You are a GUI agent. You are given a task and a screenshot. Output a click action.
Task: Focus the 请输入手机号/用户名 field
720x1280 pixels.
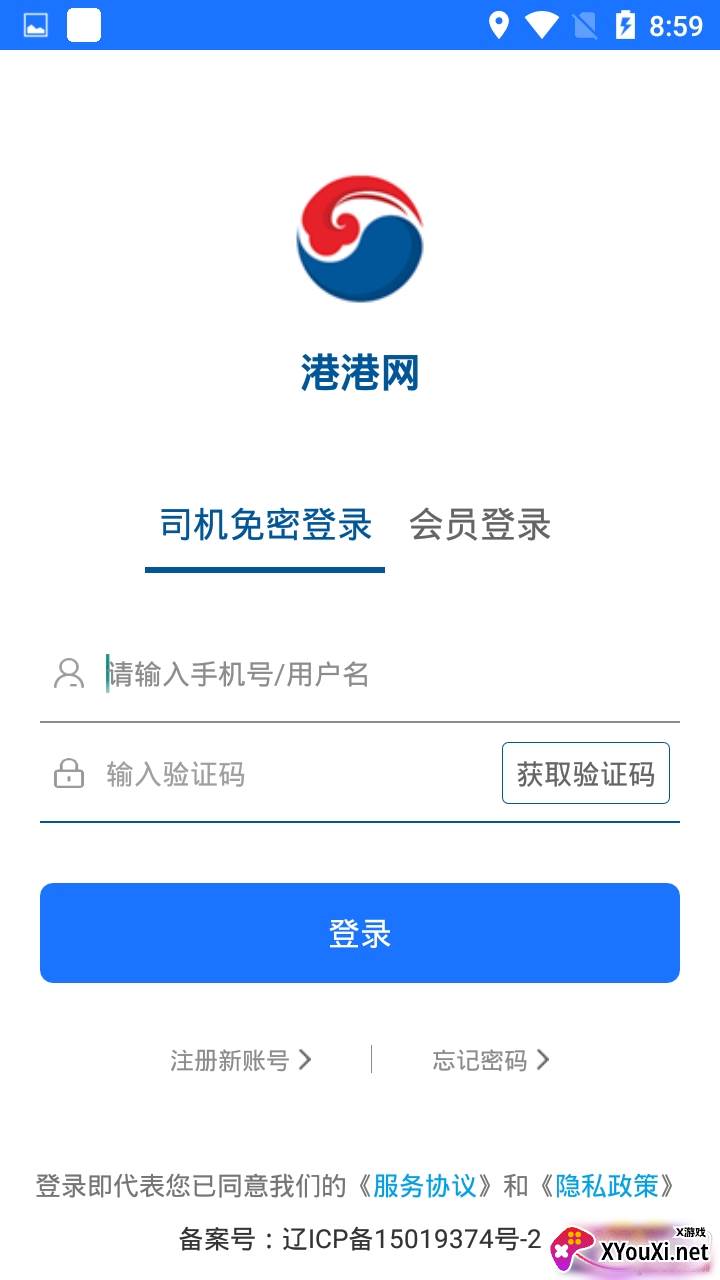[x=380, y=675]
